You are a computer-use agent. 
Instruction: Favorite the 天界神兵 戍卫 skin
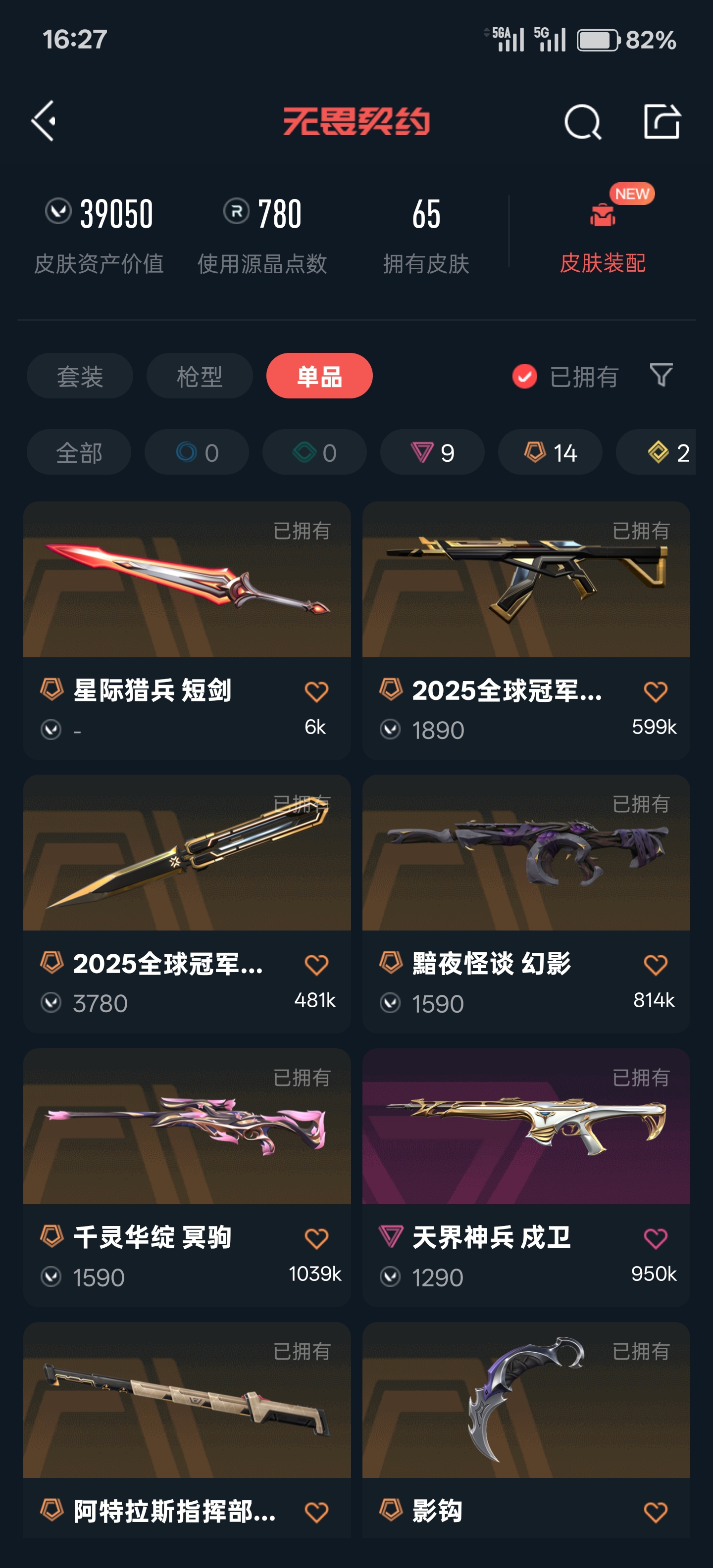655,1238
